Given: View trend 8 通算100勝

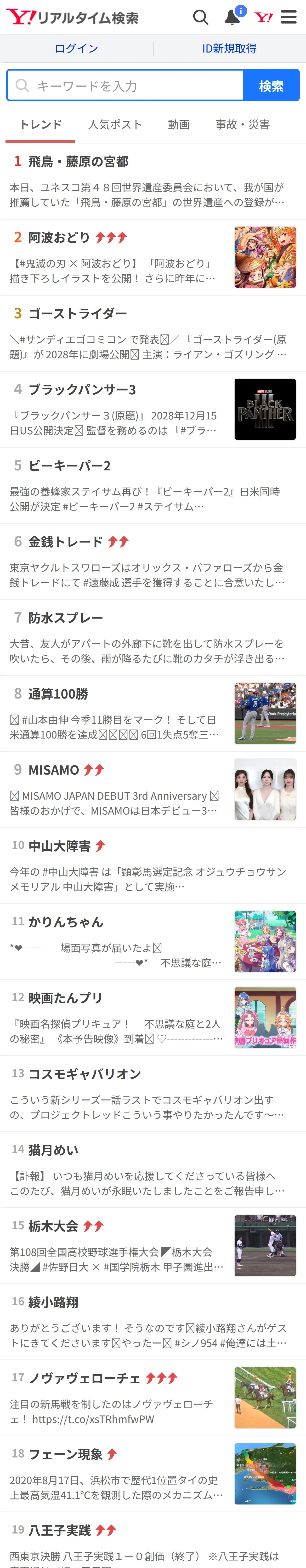Looking at the screenshot, I should pyautogui.click(x=153, y=714).
